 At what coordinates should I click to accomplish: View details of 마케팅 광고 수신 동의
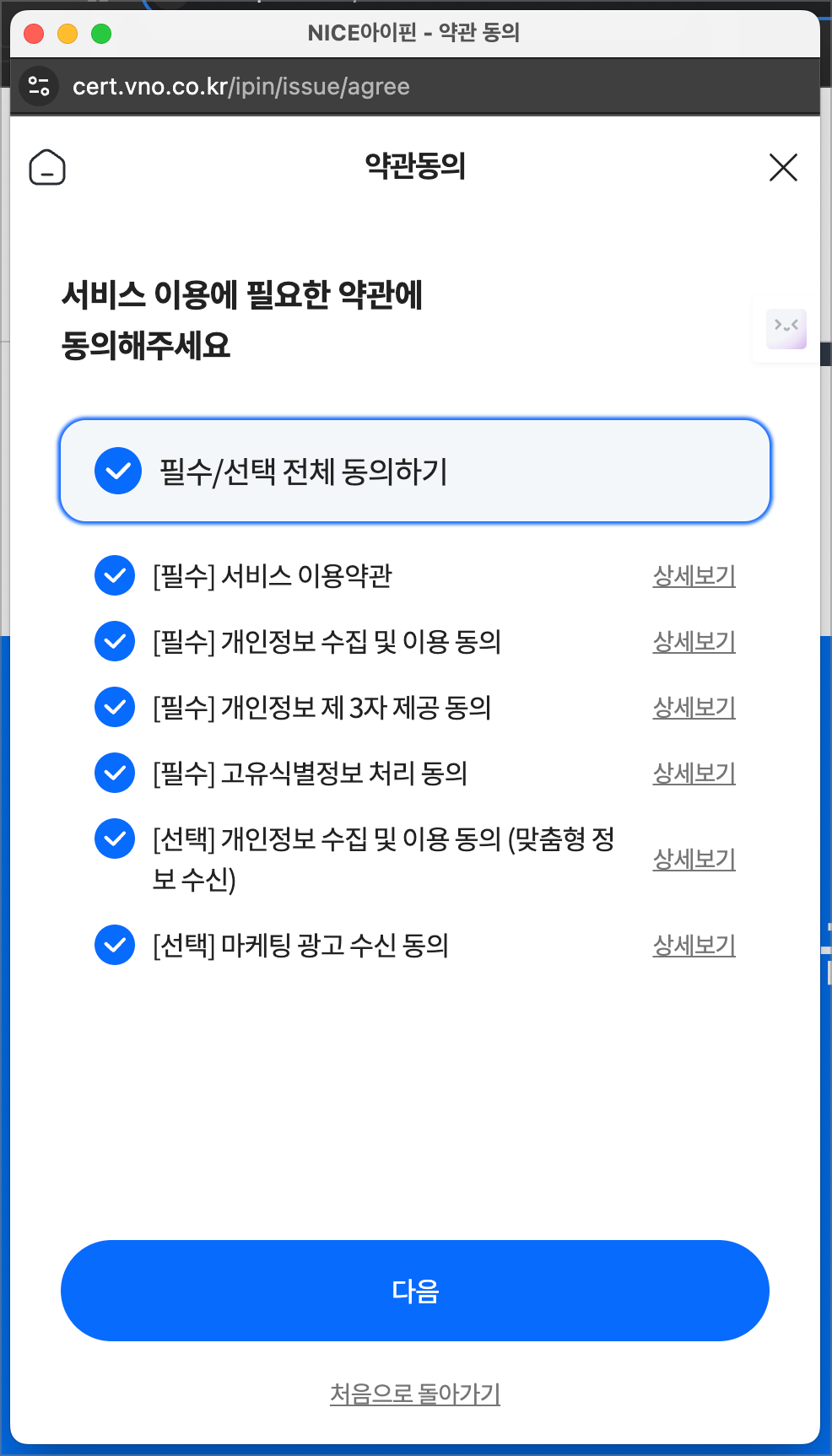click(693, 945)
